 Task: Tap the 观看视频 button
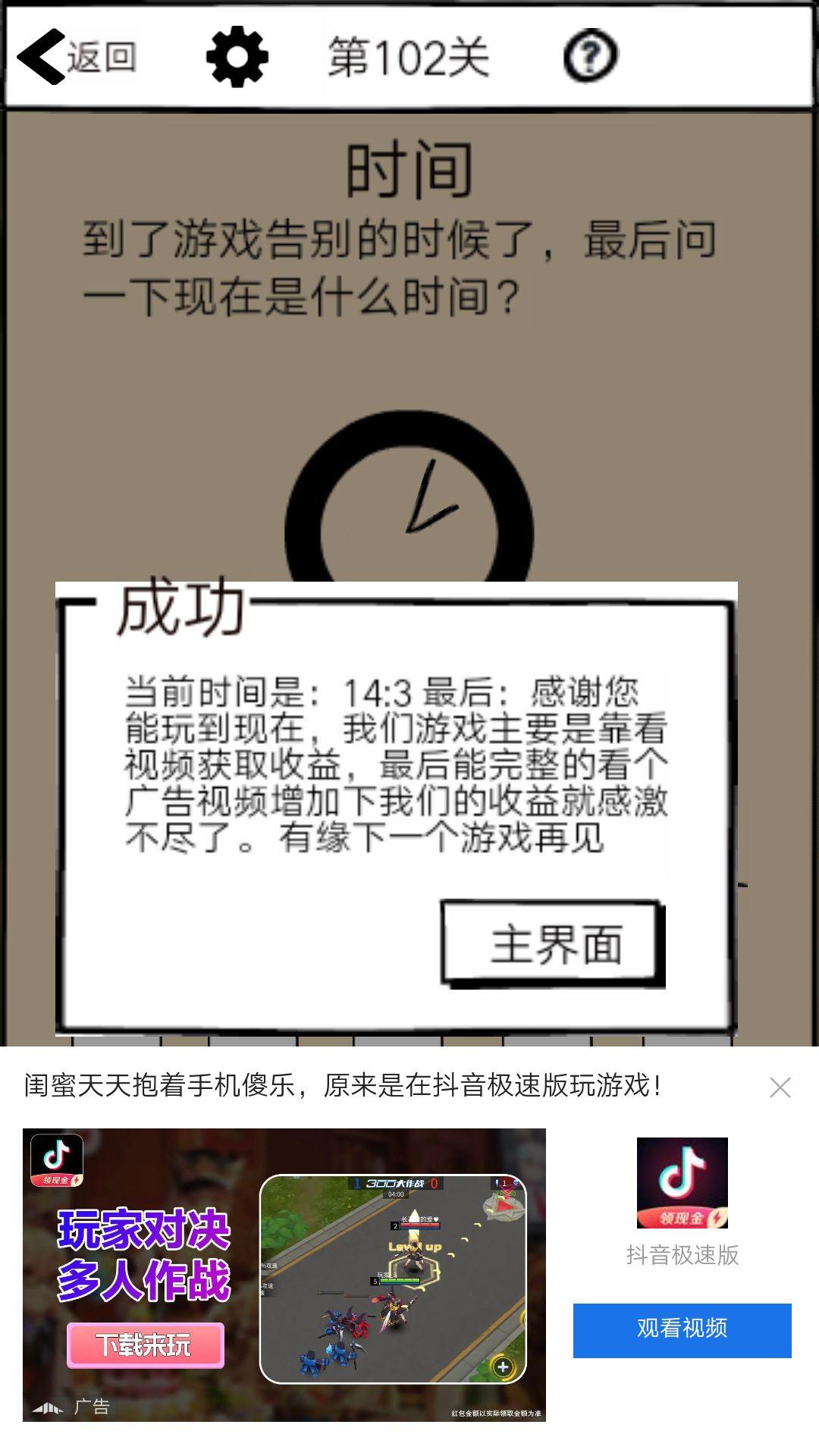[x=682, y=1330]
